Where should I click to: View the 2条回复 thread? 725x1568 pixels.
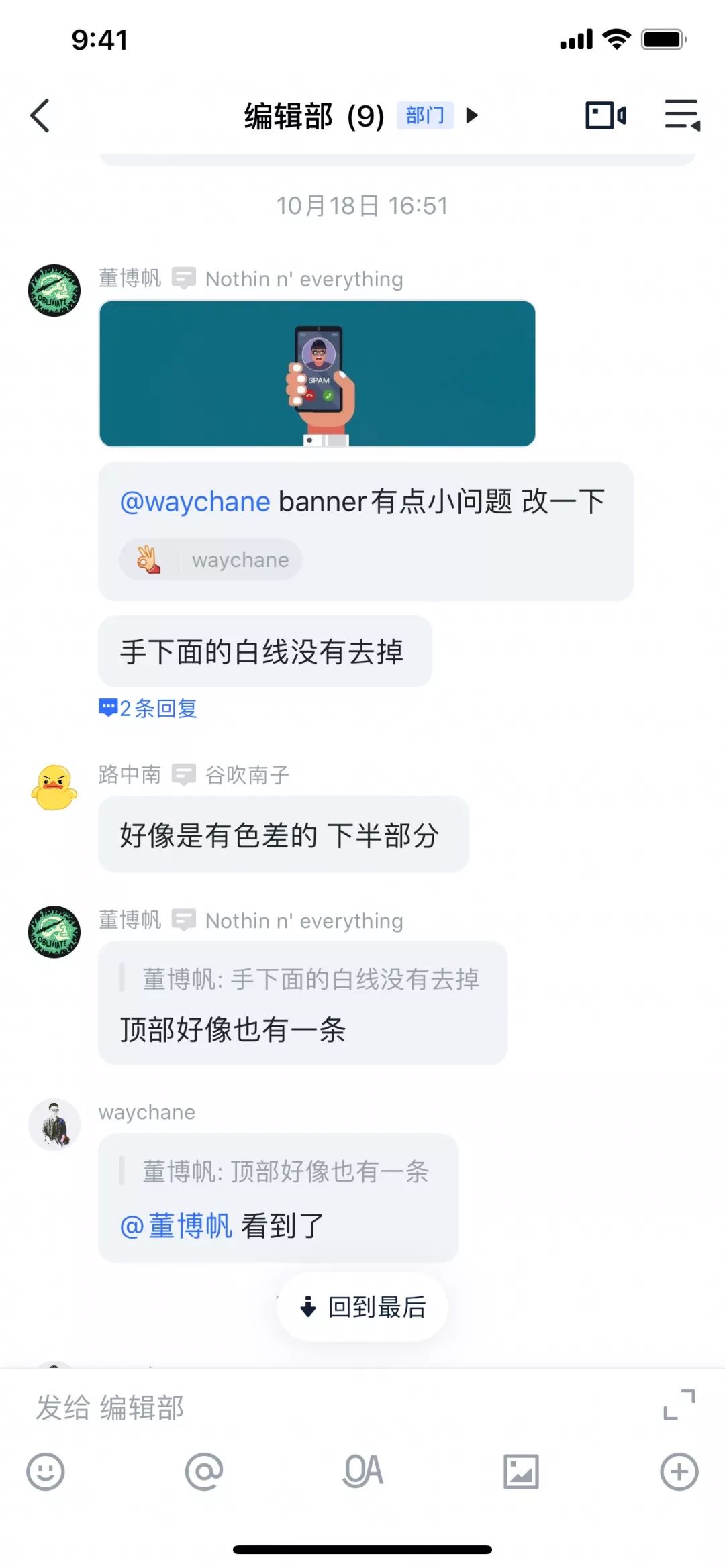click(149, 708)
